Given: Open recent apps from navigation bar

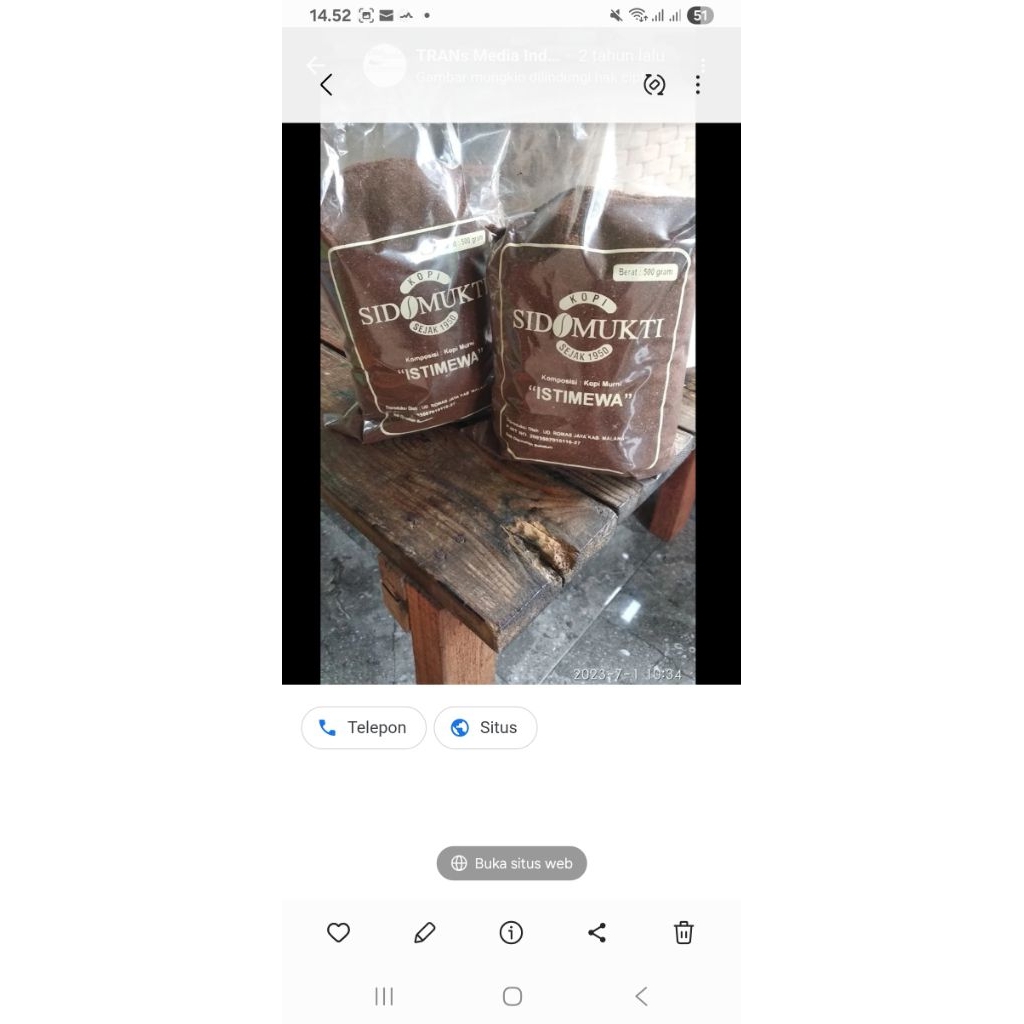Looking at the screenshot, I should pyautogui.click(x=384, y=996).
